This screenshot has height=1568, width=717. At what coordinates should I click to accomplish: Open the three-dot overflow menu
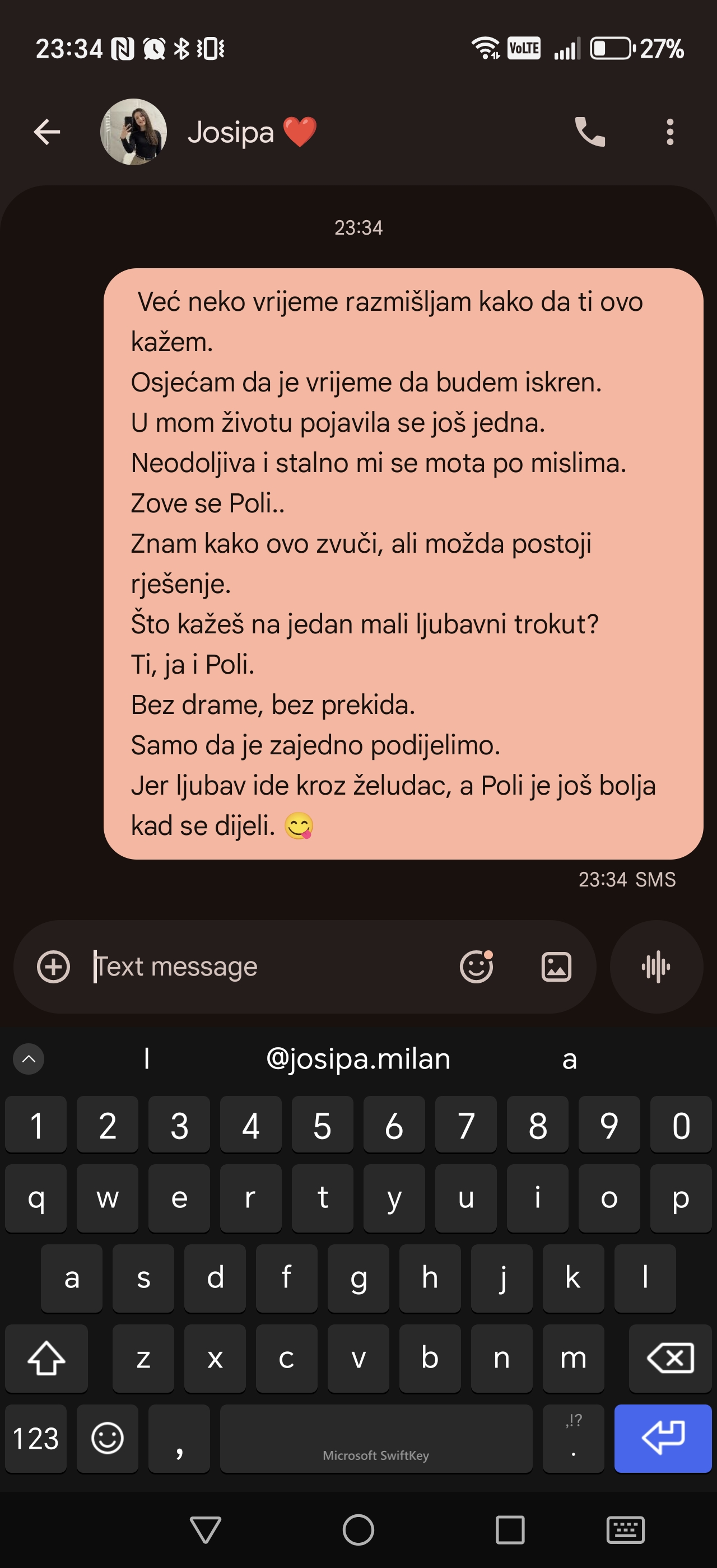pos(669,132)
